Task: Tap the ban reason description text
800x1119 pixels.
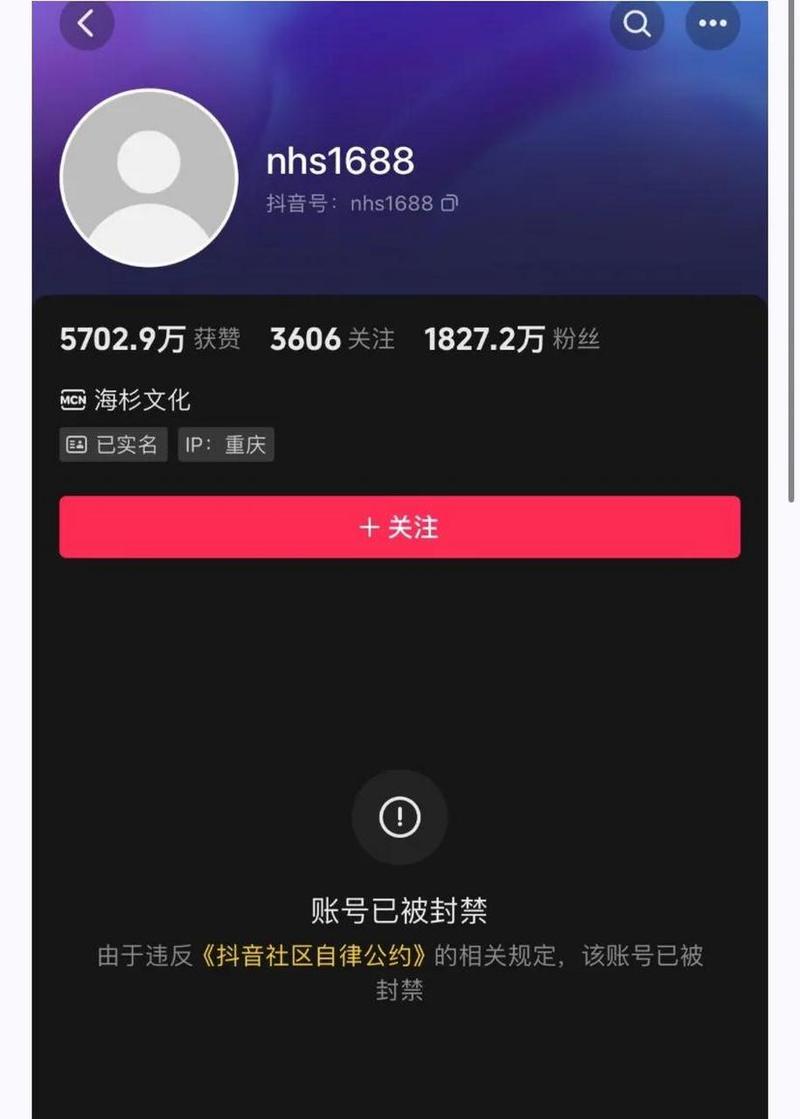Action: (400, 972)
